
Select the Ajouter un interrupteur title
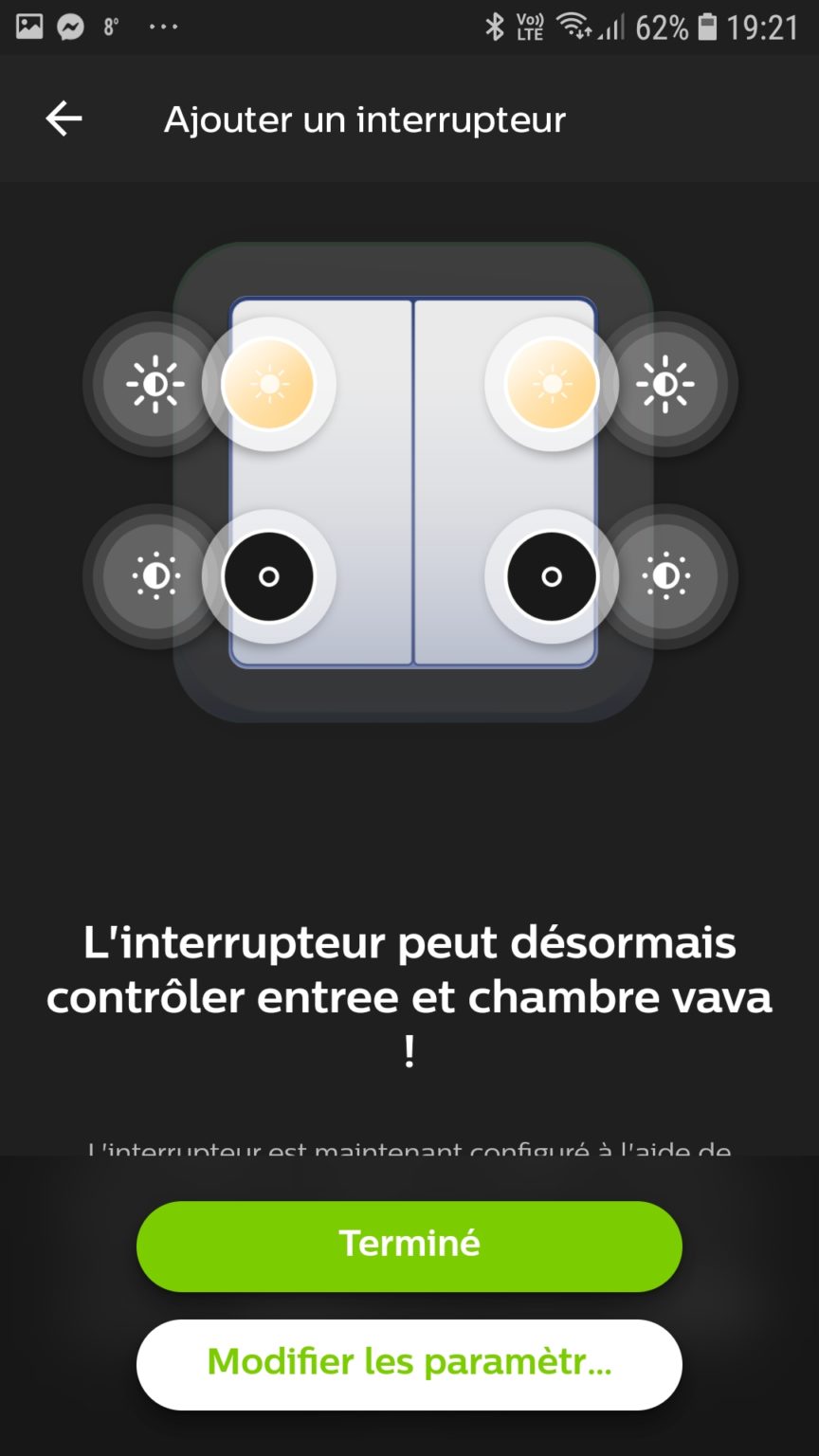click(366, 119)
